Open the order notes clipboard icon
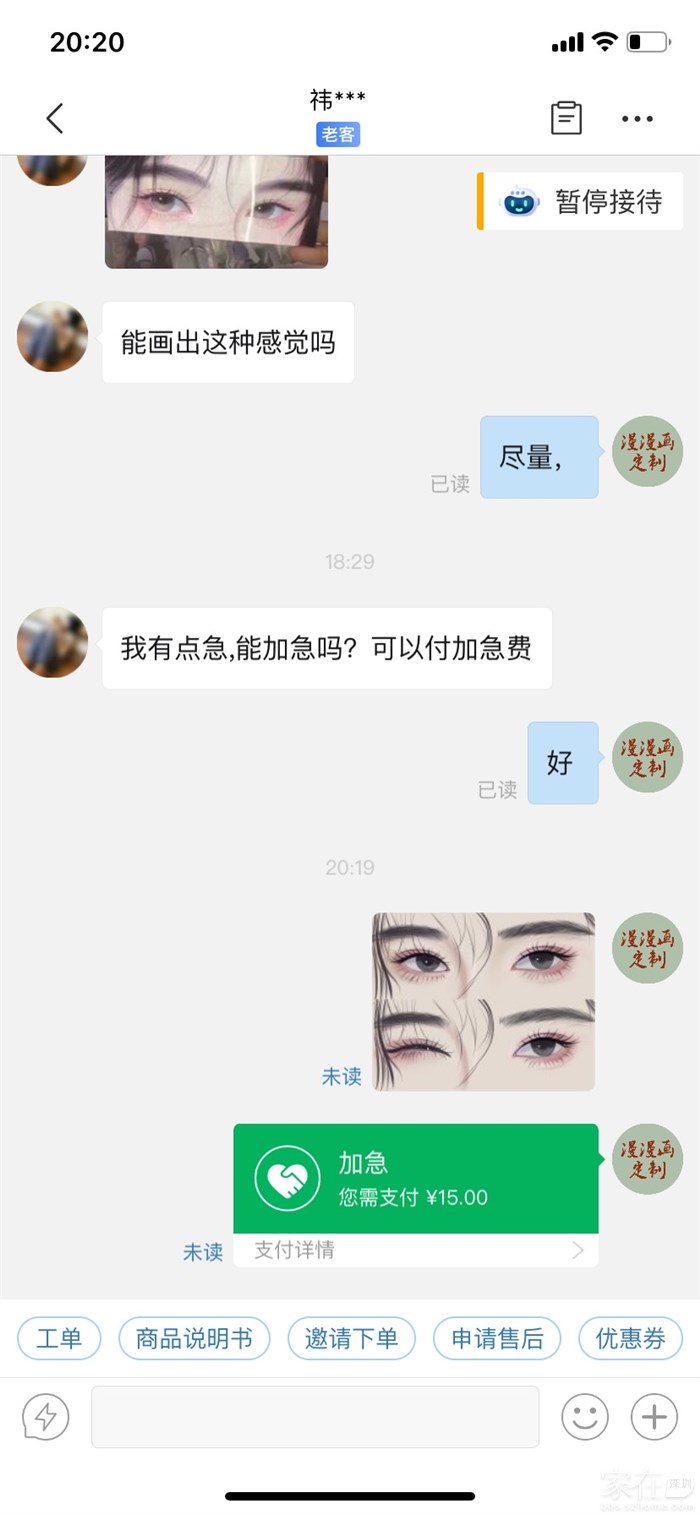700x1514 pixels. point(566,118)
